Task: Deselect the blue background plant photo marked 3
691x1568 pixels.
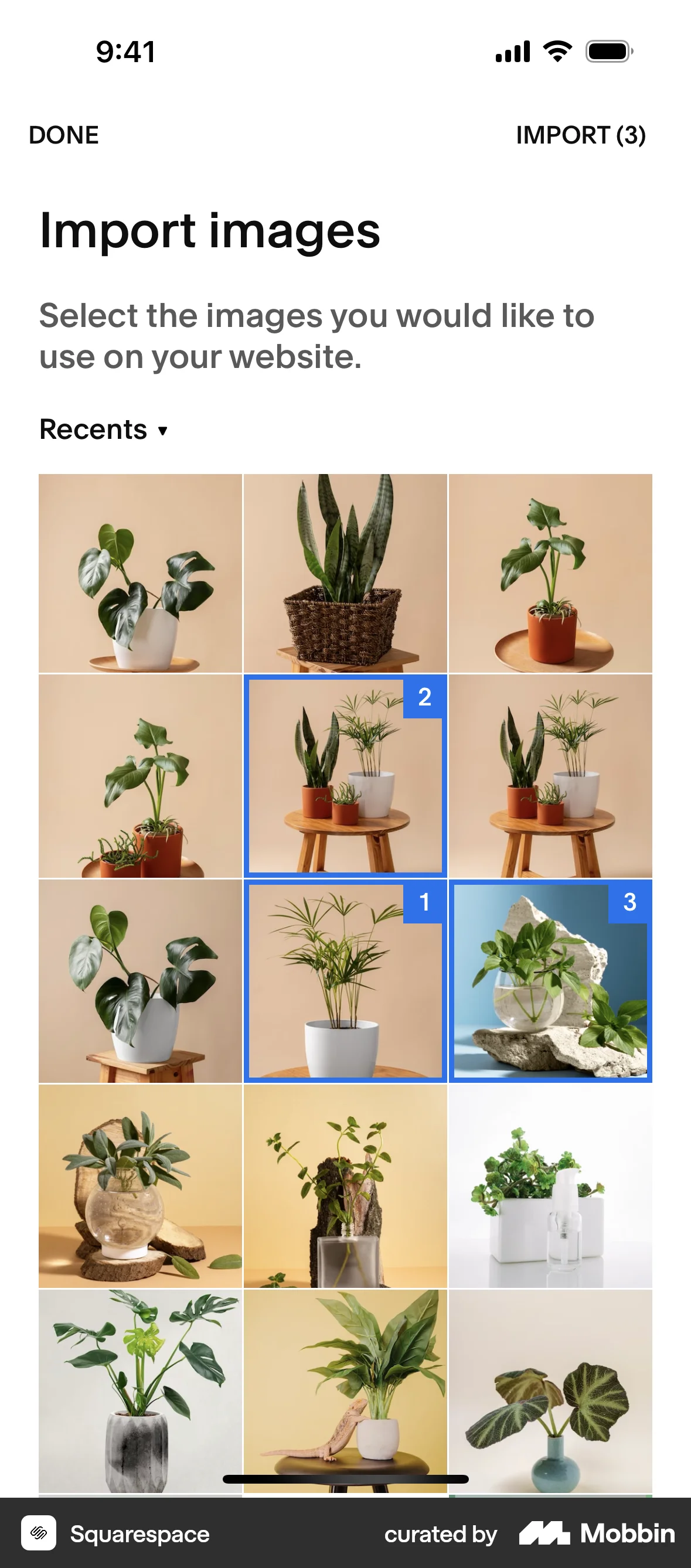Action: (x=550, y=981)
